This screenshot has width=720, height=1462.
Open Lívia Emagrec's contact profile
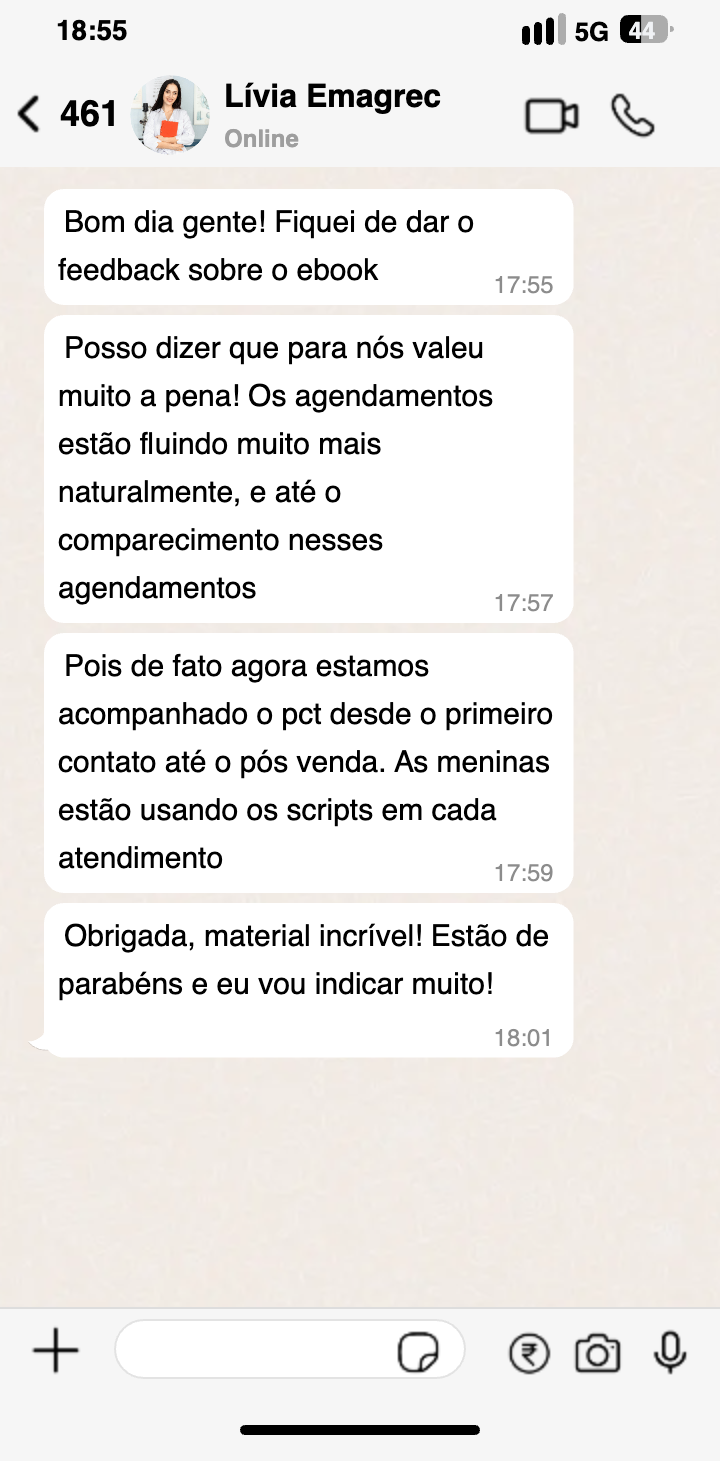332,115
